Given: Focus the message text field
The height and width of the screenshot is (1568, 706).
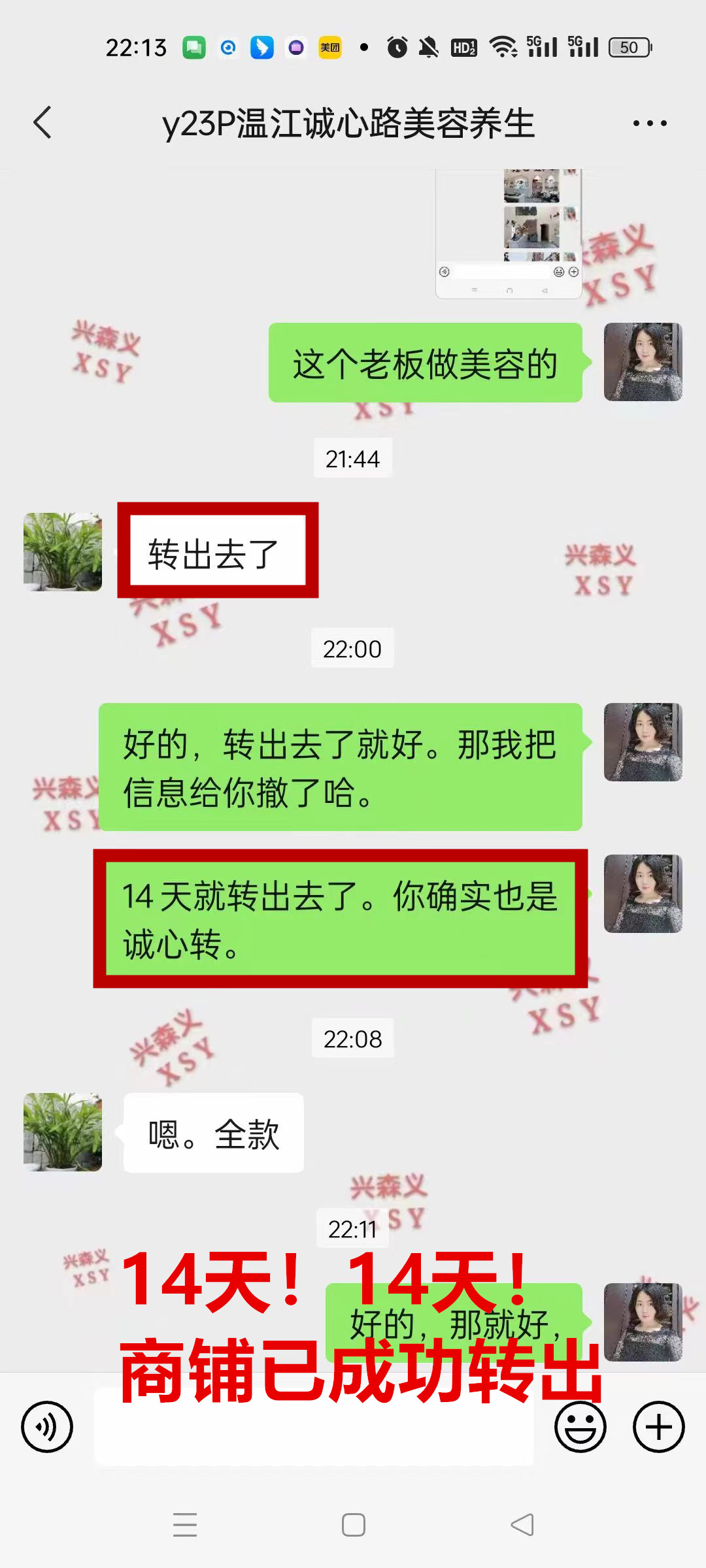Looking at the screenshot, I should (314, 1428).
